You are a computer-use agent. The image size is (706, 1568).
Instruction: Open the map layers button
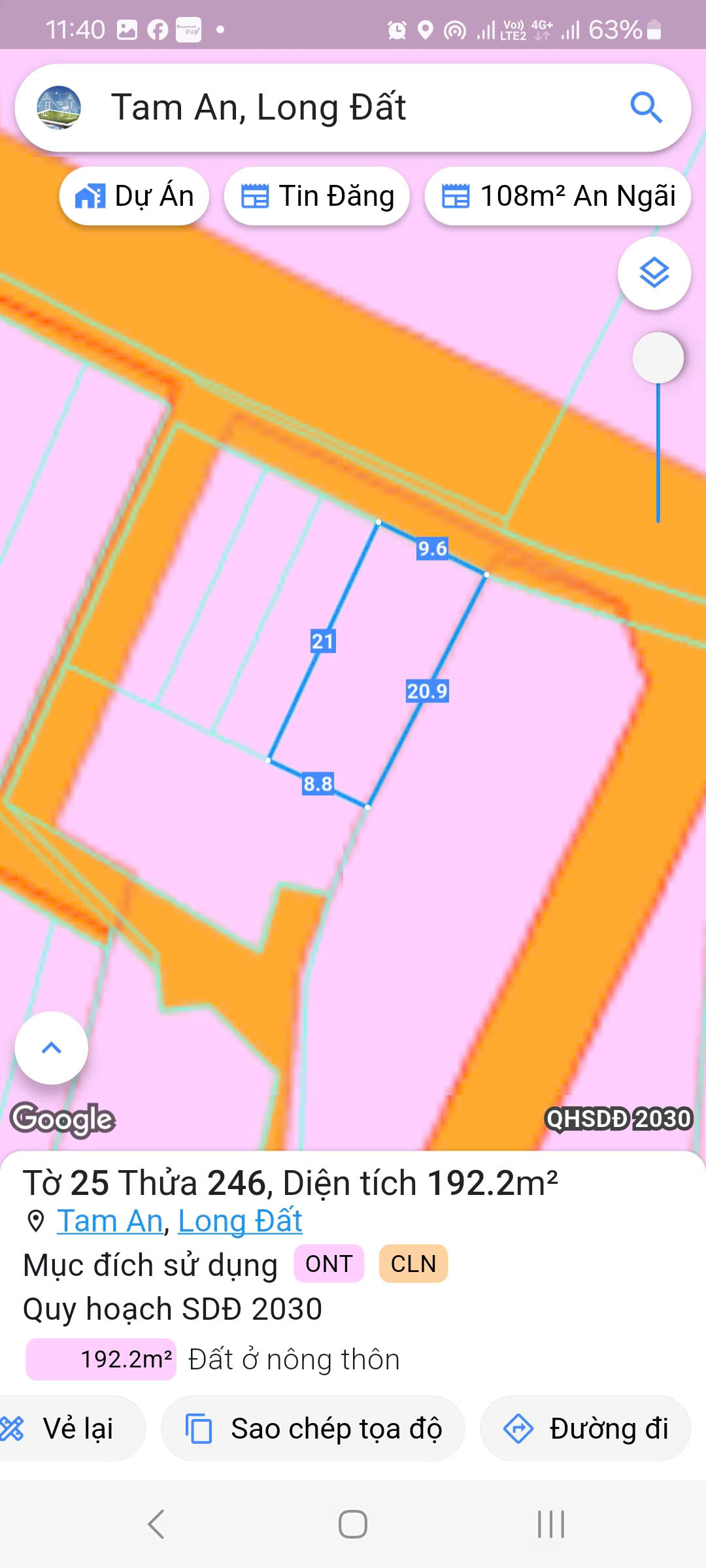tap(654, 273)
